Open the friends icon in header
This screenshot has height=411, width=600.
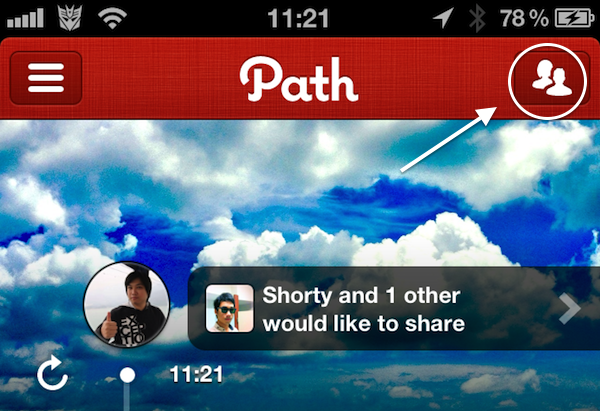click(x=547, y=77)
